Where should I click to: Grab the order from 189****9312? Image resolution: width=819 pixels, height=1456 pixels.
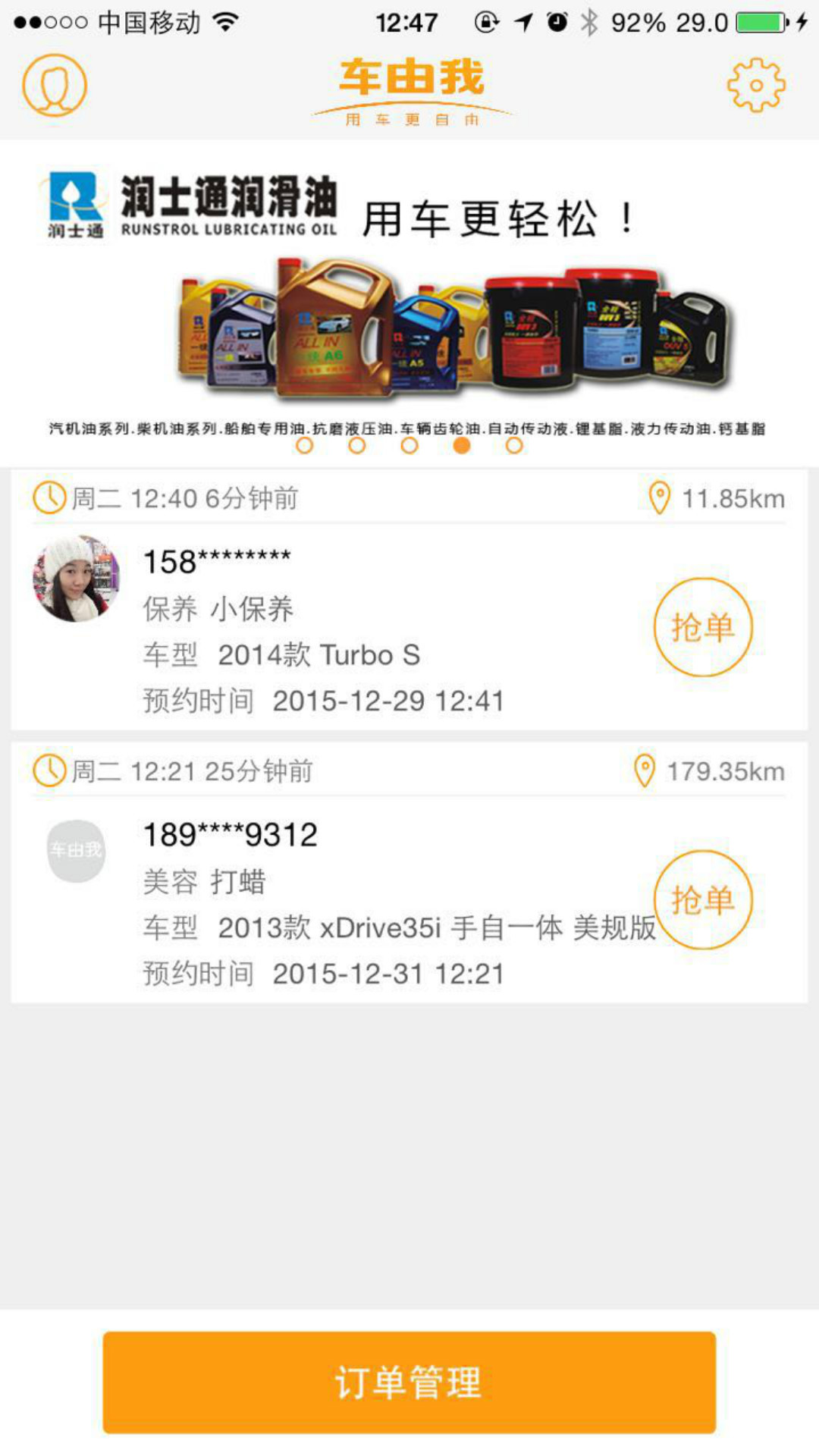pos(703,899)
